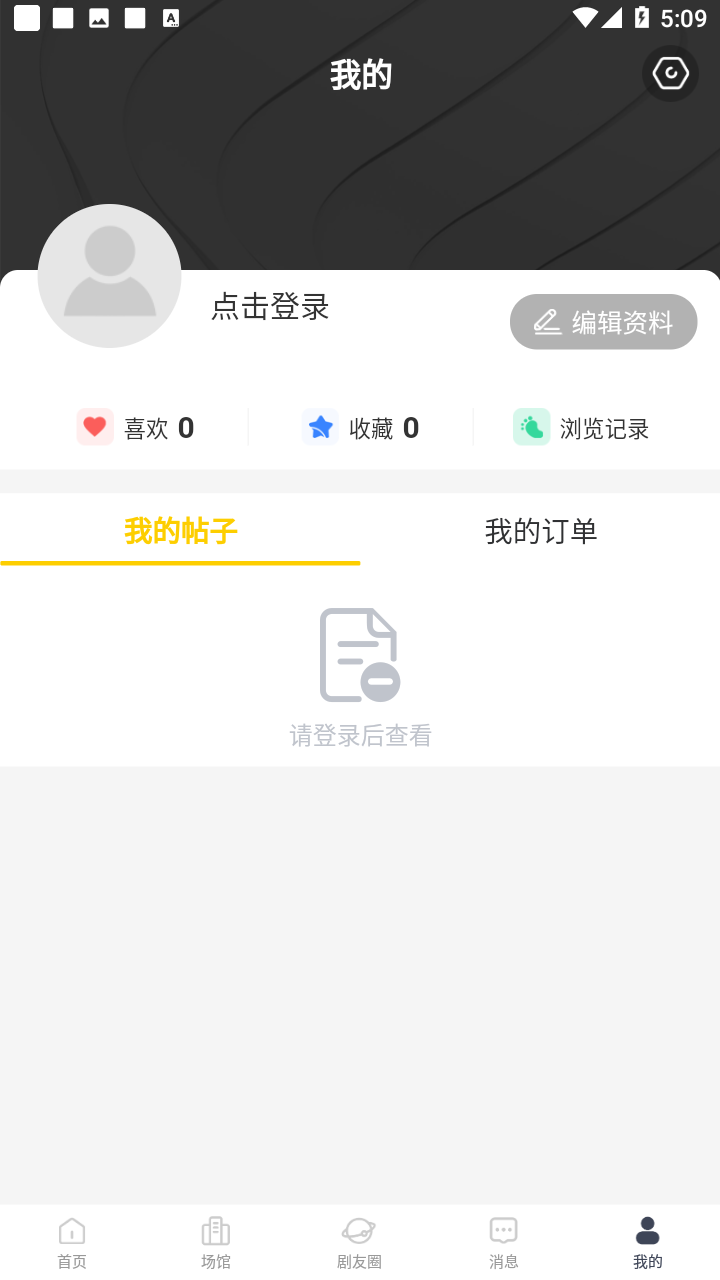This screenshot has width=720, height=1280.
Task: Tap the empty-document illustration in center
Action: pyautogui.click(x=360, y=655)
